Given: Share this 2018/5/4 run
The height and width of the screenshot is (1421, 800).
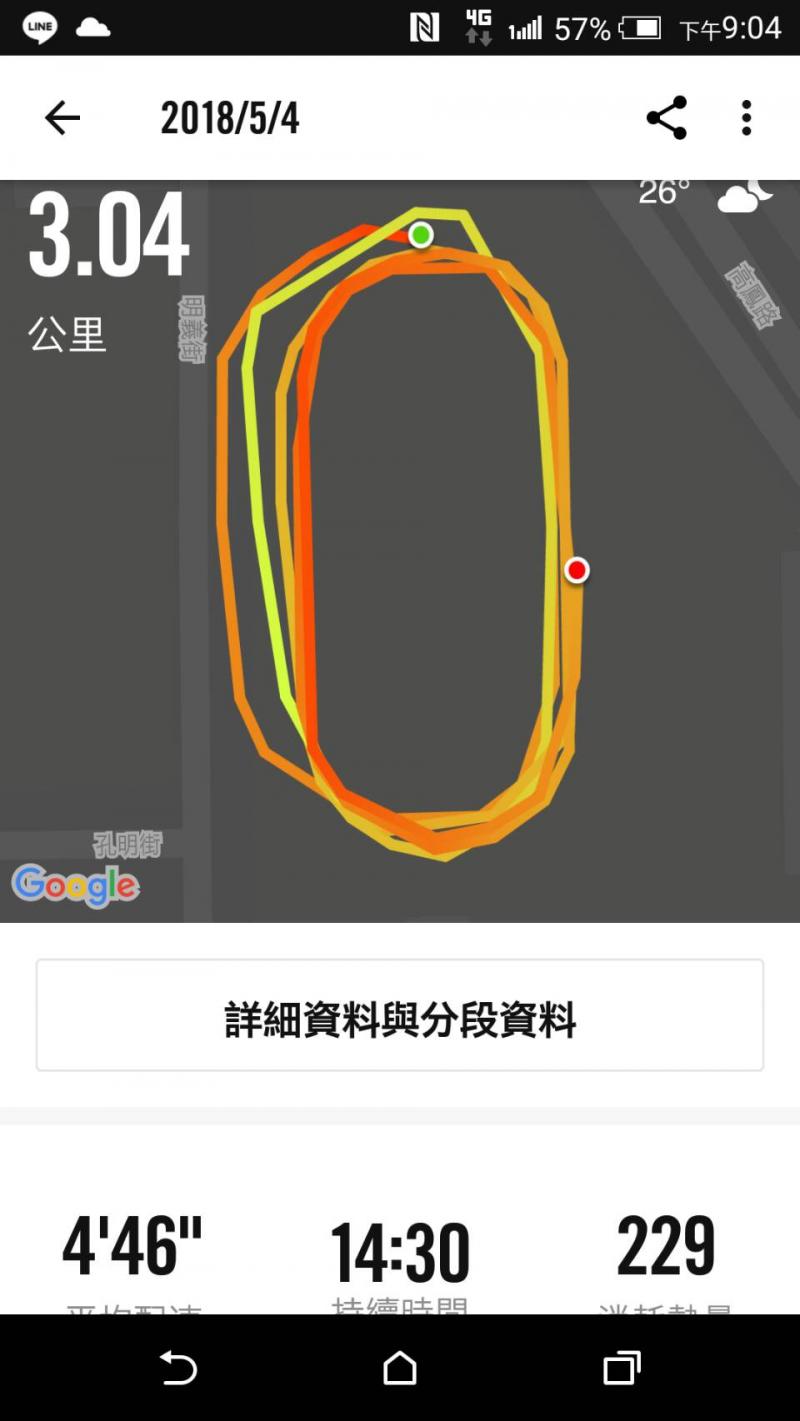Looking at the screenshot, I should [x=666, y=118].
